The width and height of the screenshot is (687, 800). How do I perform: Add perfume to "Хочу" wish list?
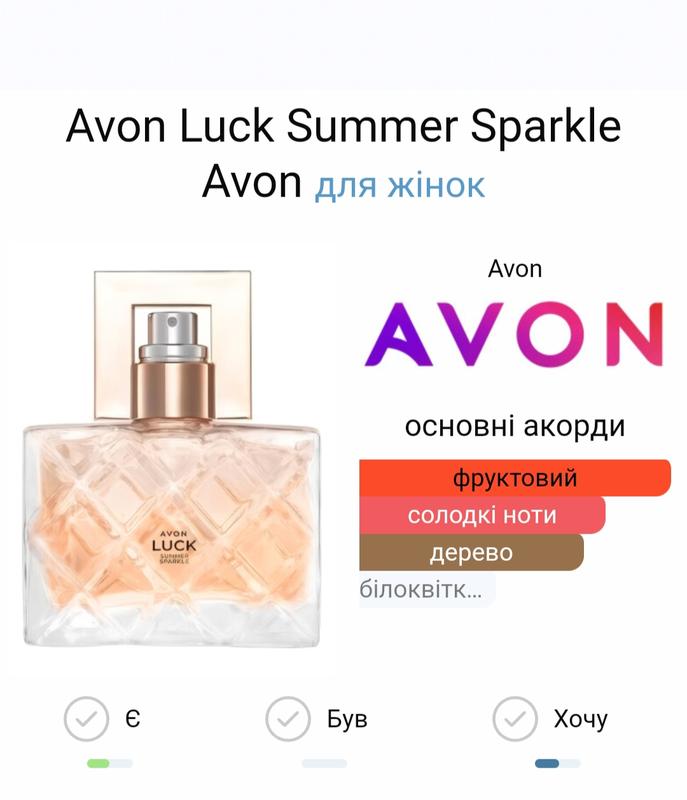516,718
